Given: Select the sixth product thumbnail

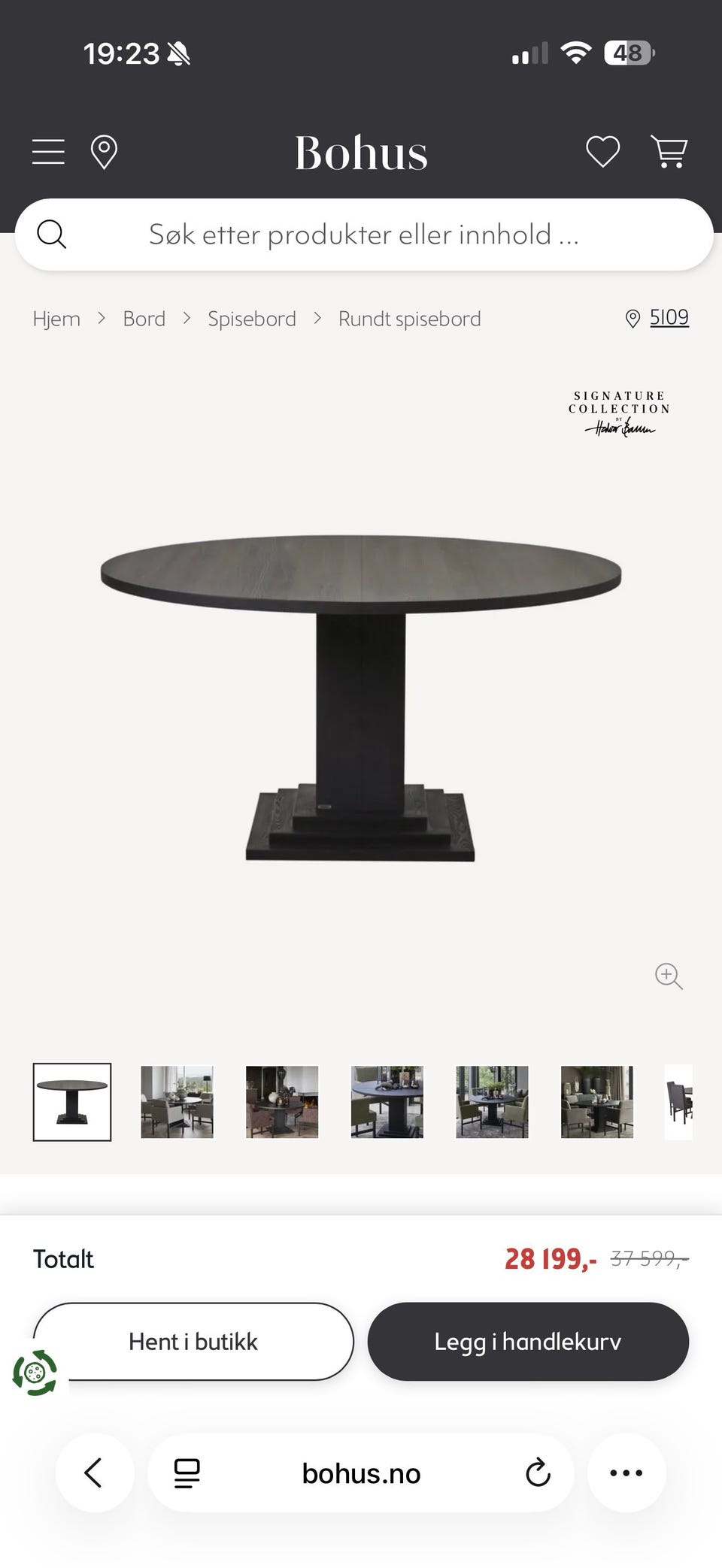Looking at the screenshot, I should pyautogui.click(x=597, y=1102).
